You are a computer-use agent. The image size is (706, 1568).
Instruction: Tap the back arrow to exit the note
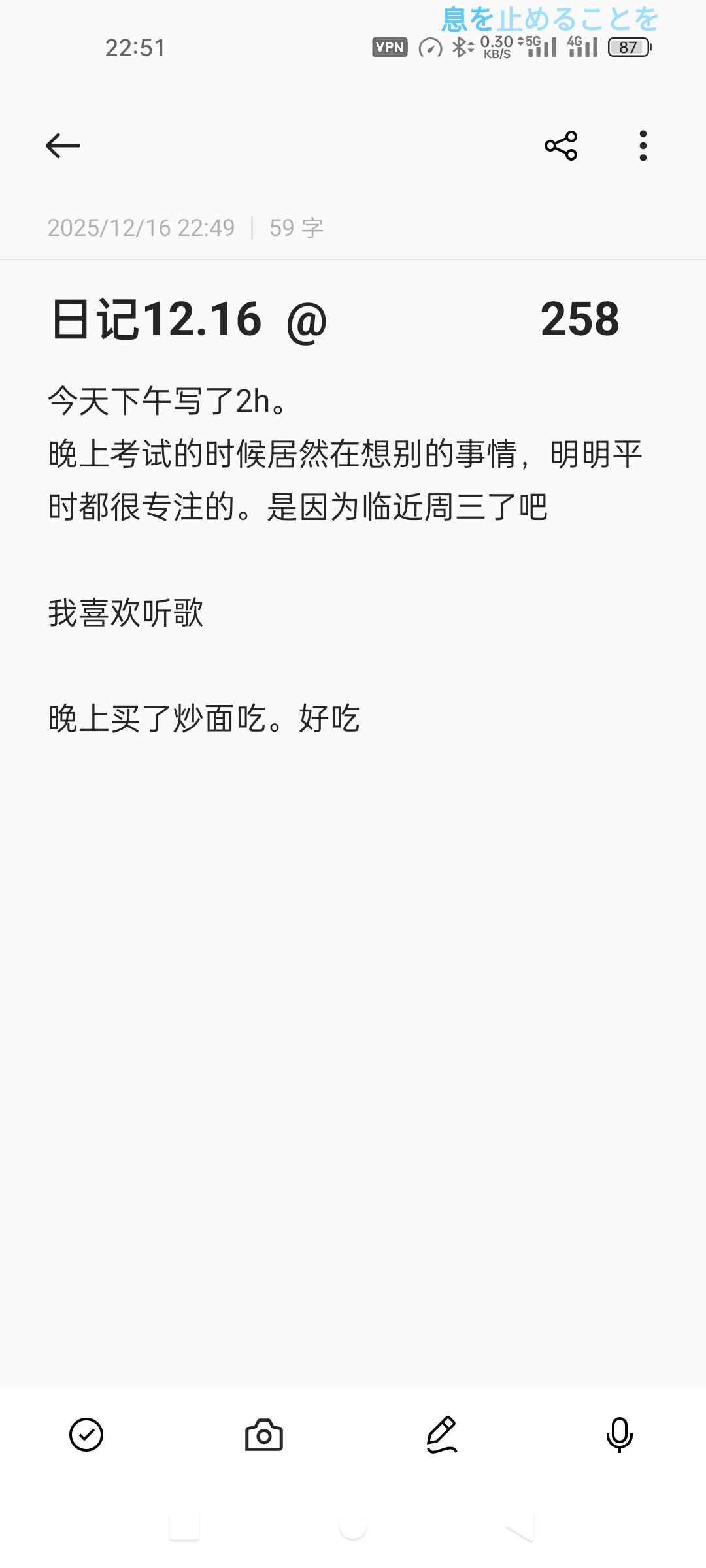[63, 145]
